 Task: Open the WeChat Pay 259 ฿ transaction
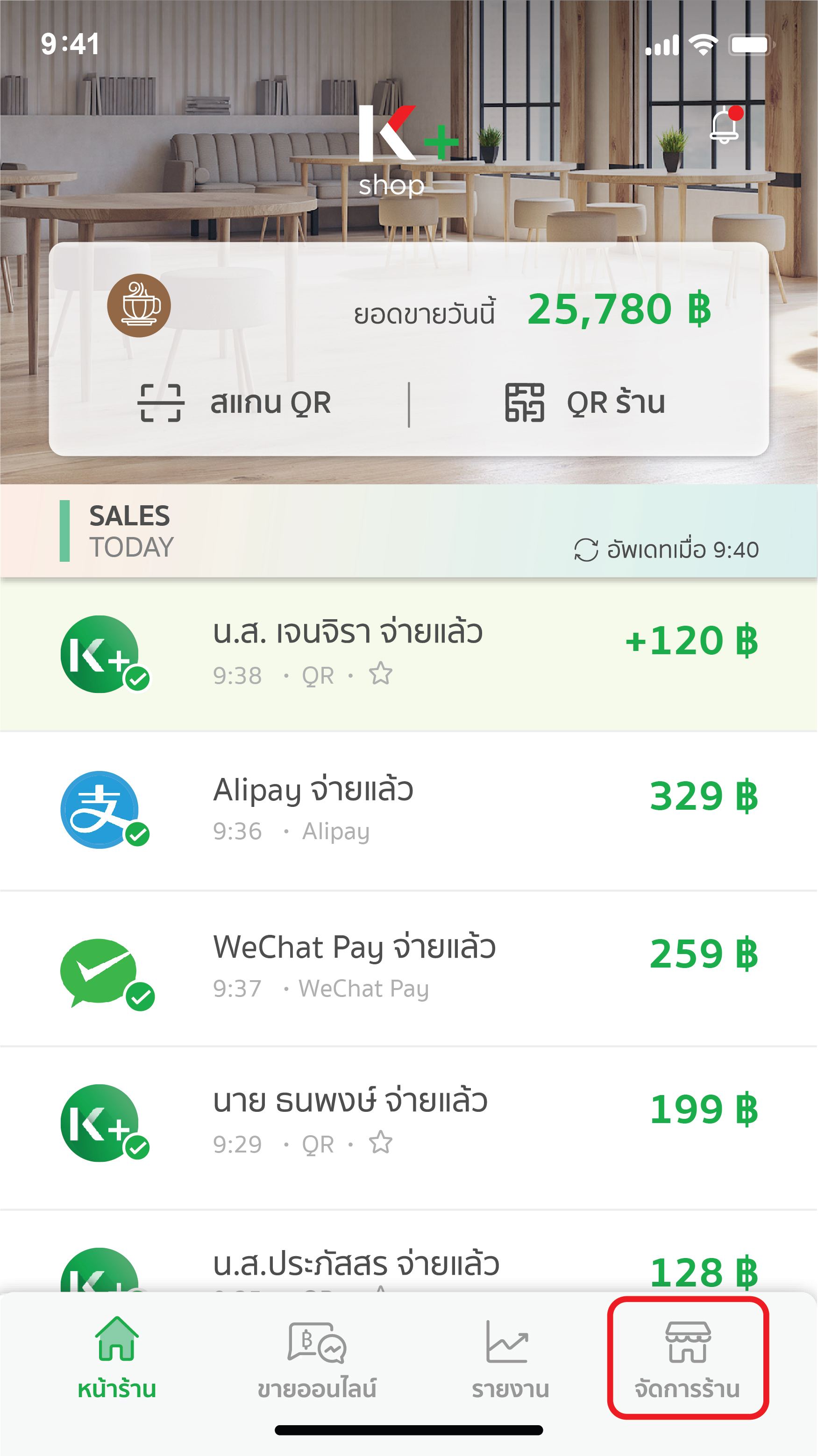(x=409, y=967)
